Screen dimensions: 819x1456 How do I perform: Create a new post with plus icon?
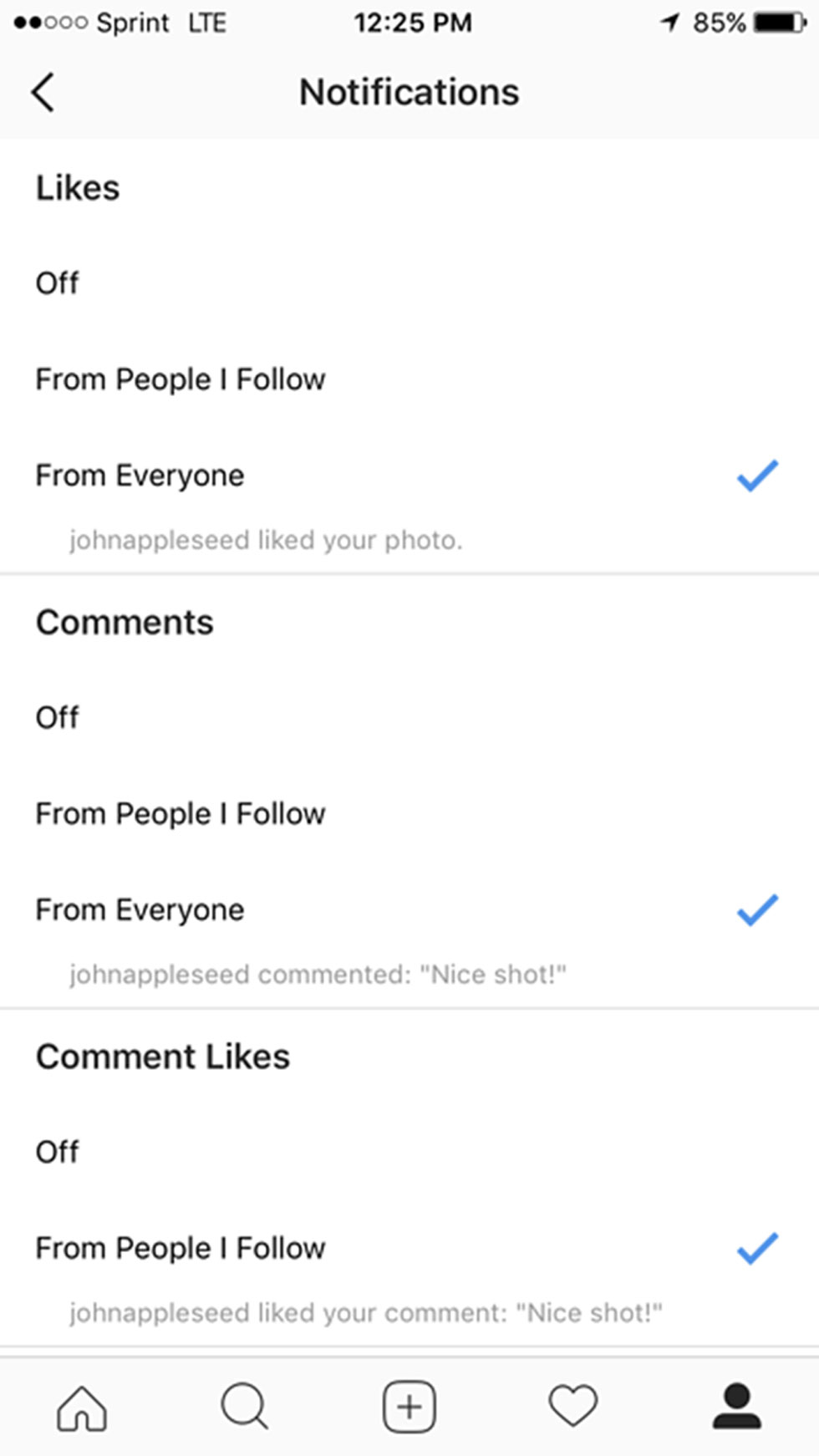(409, 1408)
